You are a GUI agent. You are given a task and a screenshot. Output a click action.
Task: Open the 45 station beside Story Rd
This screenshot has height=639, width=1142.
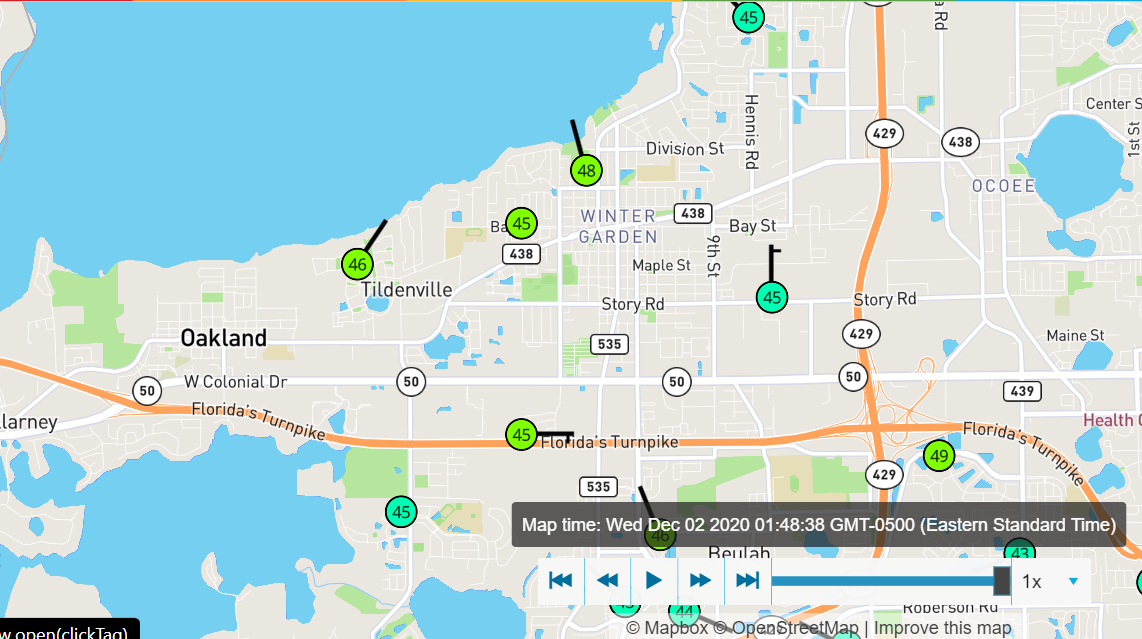[771, 297]
